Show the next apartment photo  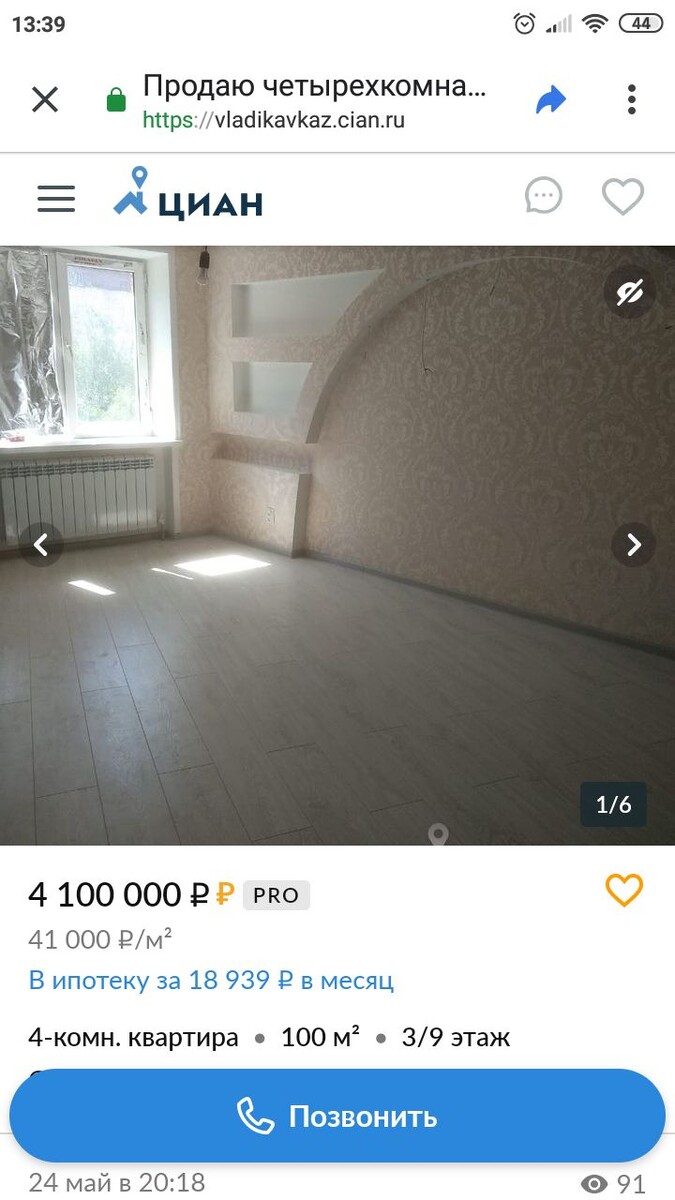633,545
